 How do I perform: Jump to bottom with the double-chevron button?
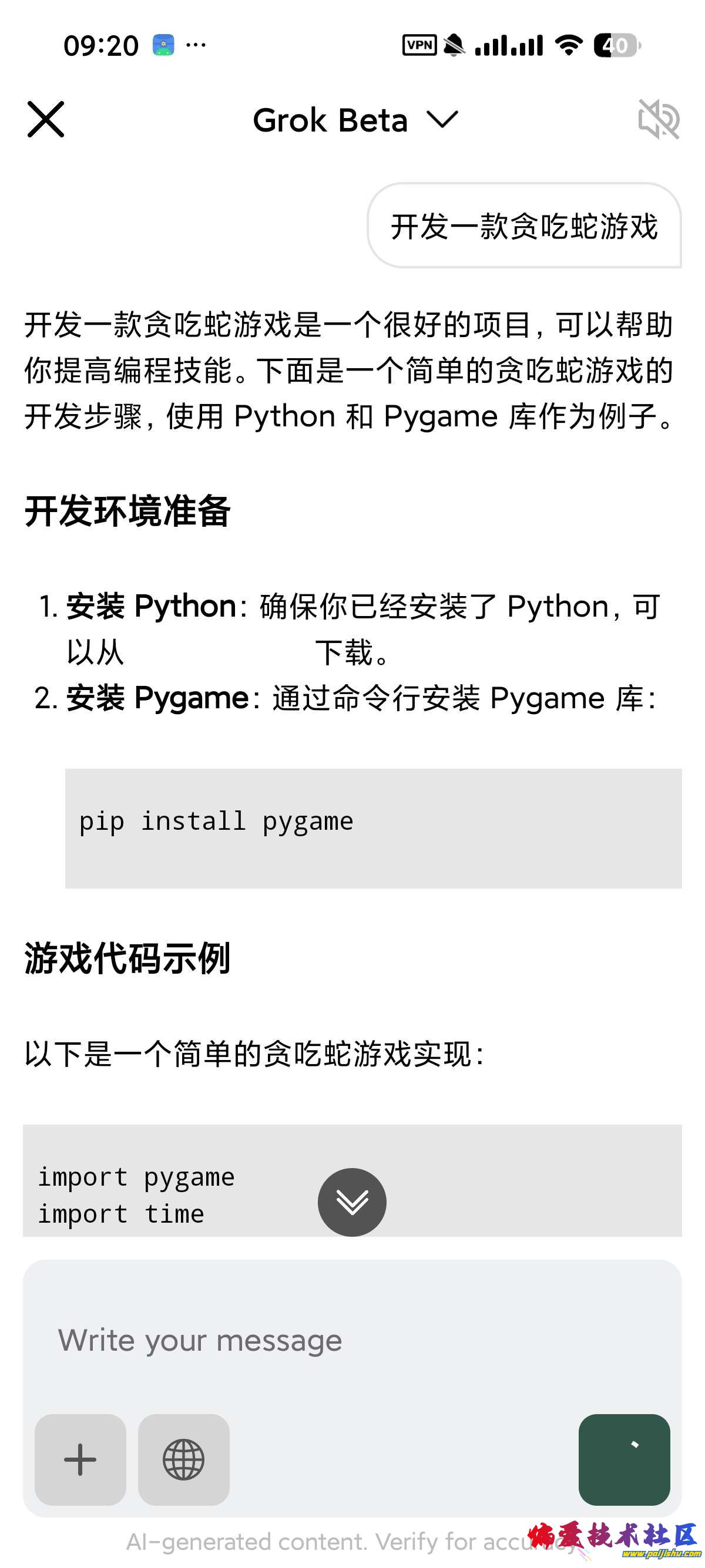point(352,1202)
